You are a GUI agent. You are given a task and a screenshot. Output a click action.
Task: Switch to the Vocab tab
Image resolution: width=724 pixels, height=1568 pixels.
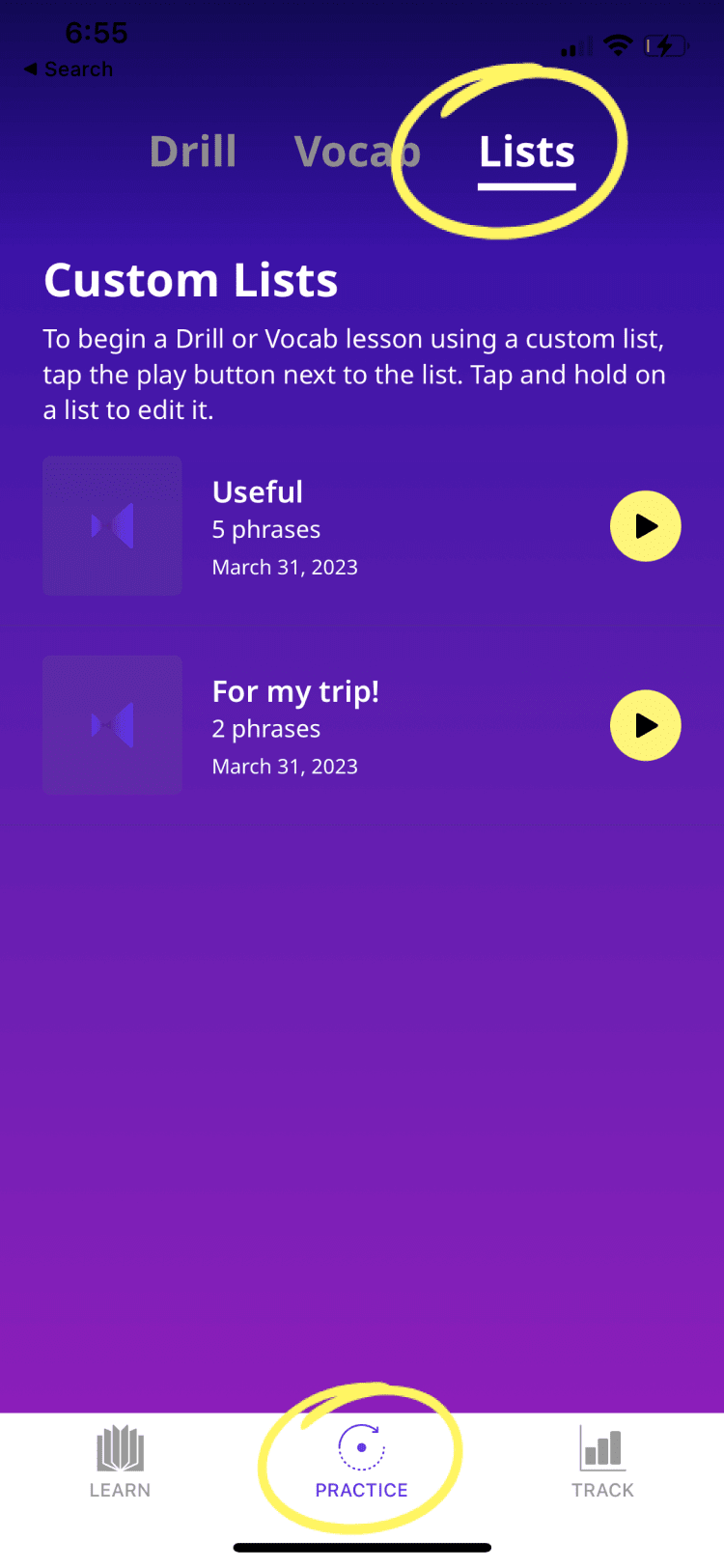357,152
